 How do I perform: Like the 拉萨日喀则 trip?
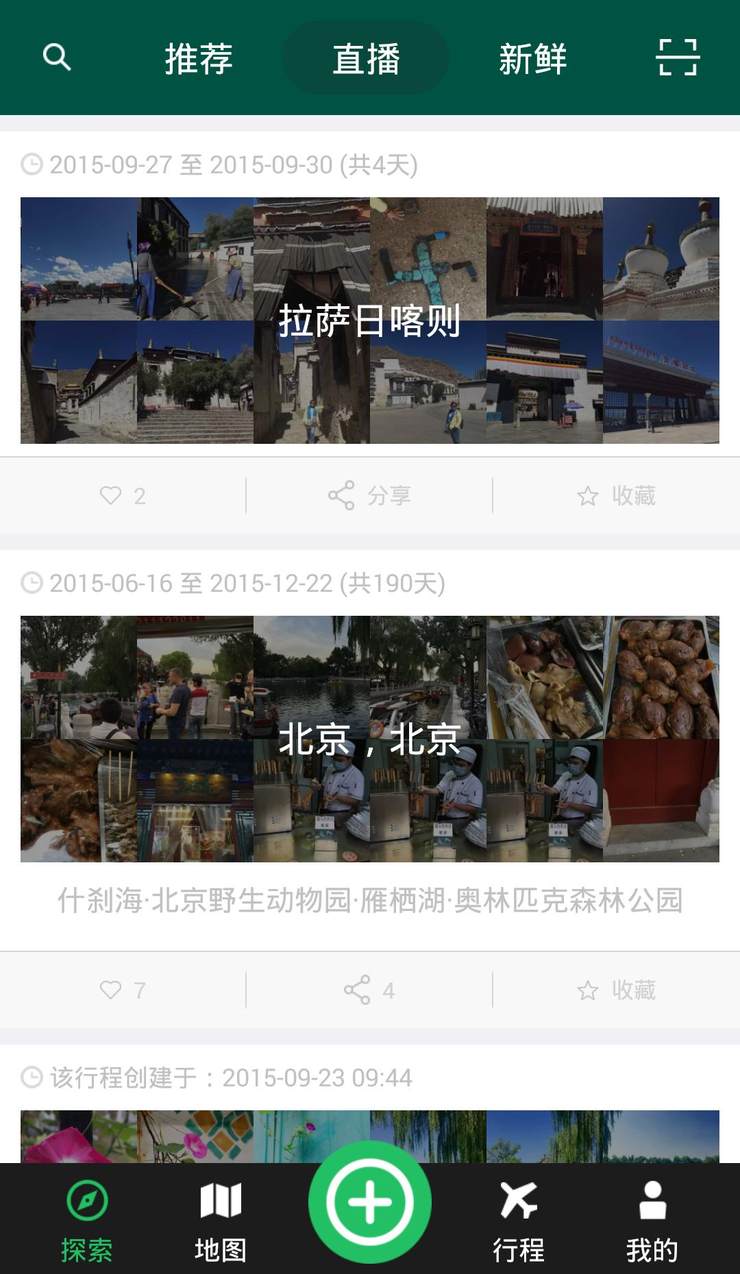[x=123, y=496]
